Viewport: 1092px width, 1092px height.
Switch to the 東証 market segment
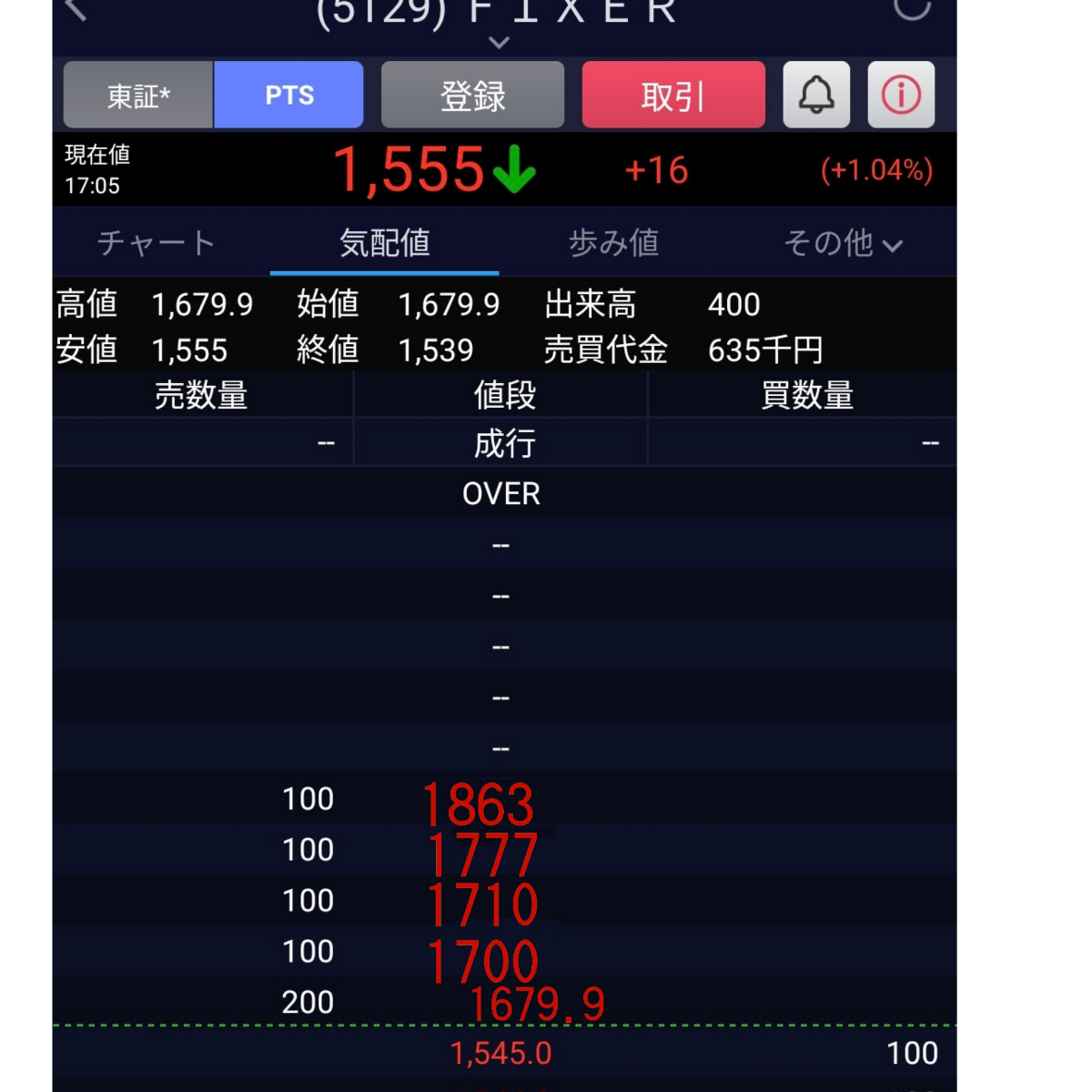(138, 96)
